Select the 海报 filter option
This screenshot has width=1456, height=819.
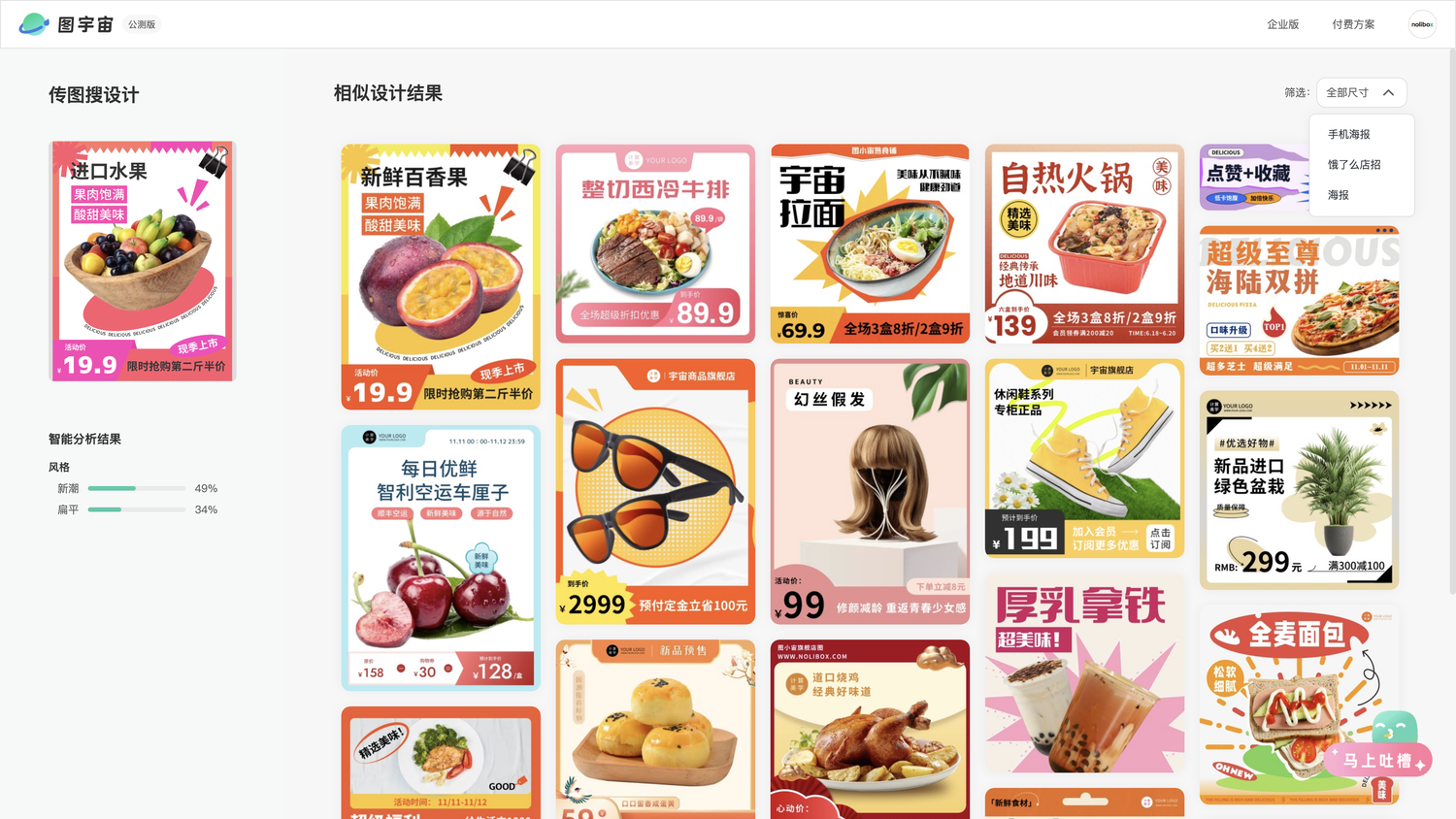click(x=1339, y=194)
